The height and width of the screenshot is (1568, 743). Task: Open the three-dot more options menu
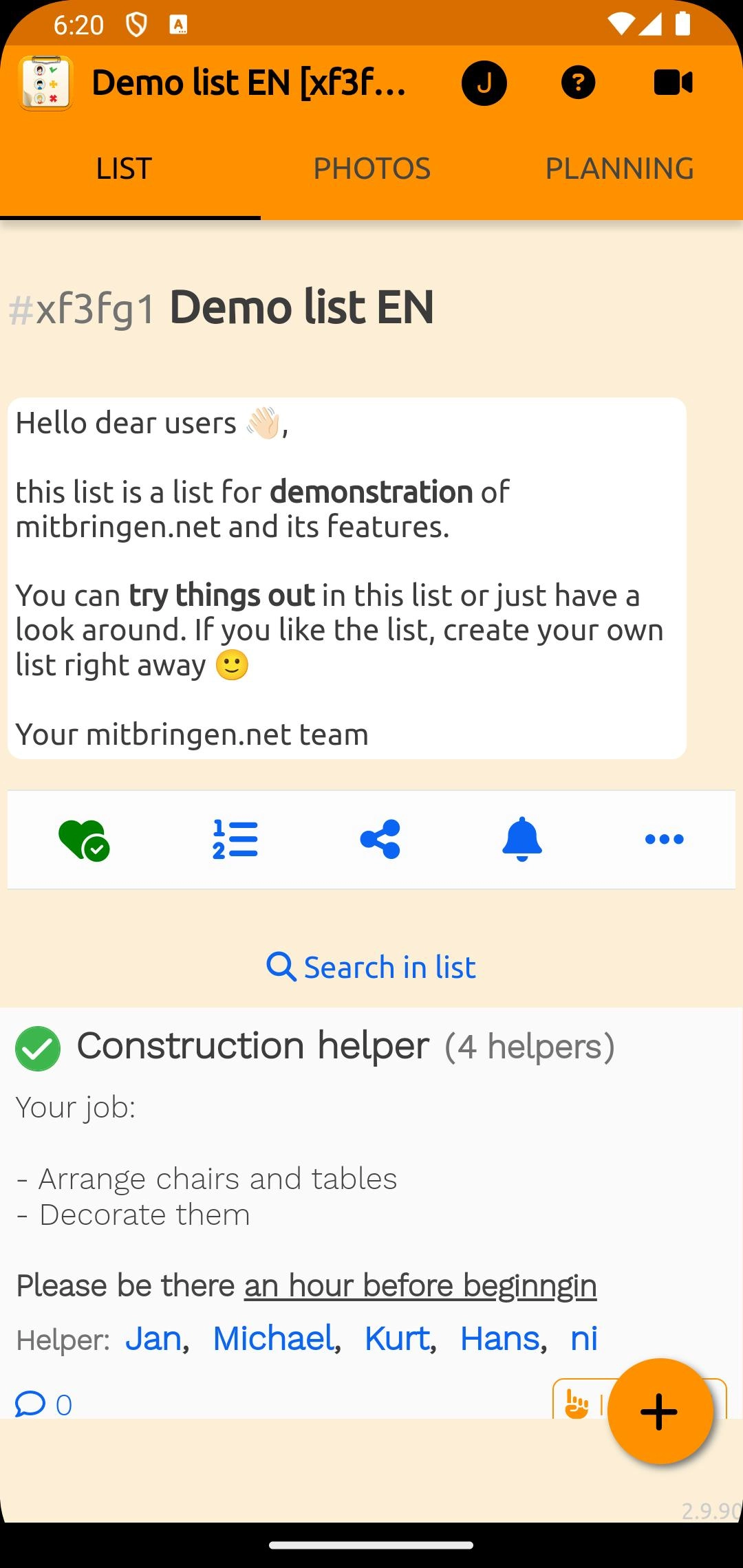click(x=665, y=840)
